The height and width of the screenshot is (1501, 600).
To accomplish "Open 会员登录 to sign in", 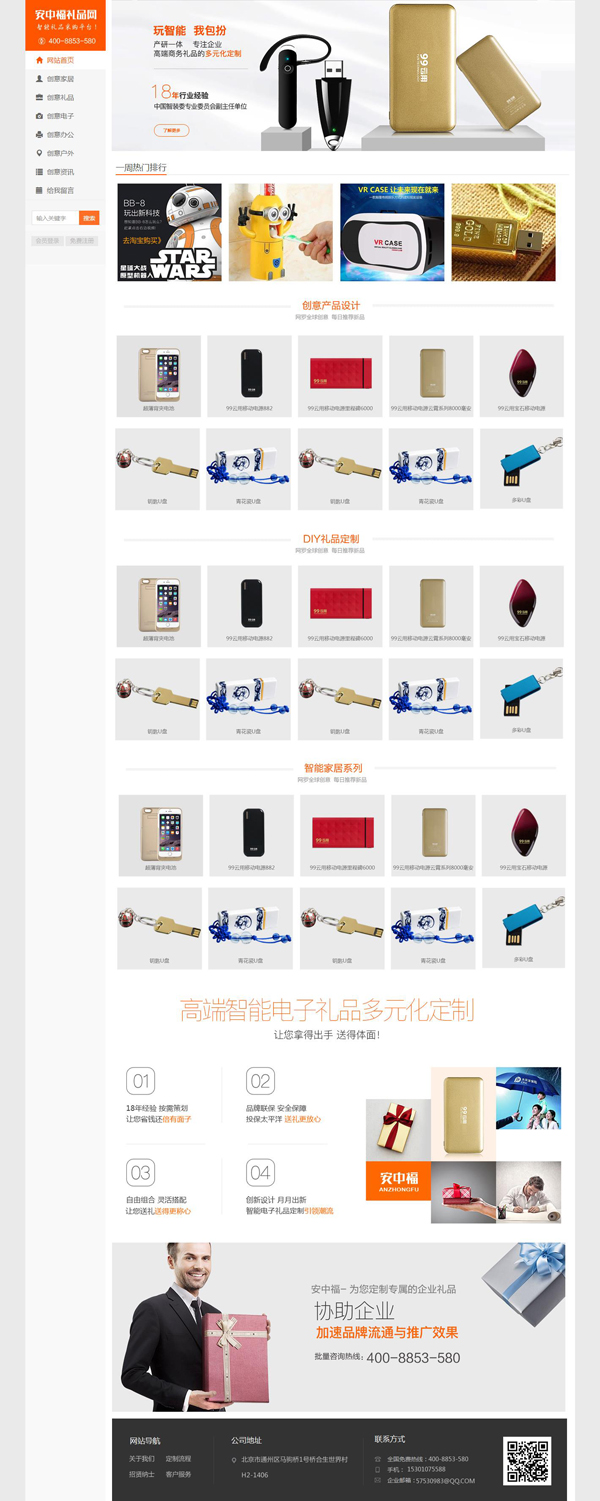I will pyautogui.click(x=47, y=241).
